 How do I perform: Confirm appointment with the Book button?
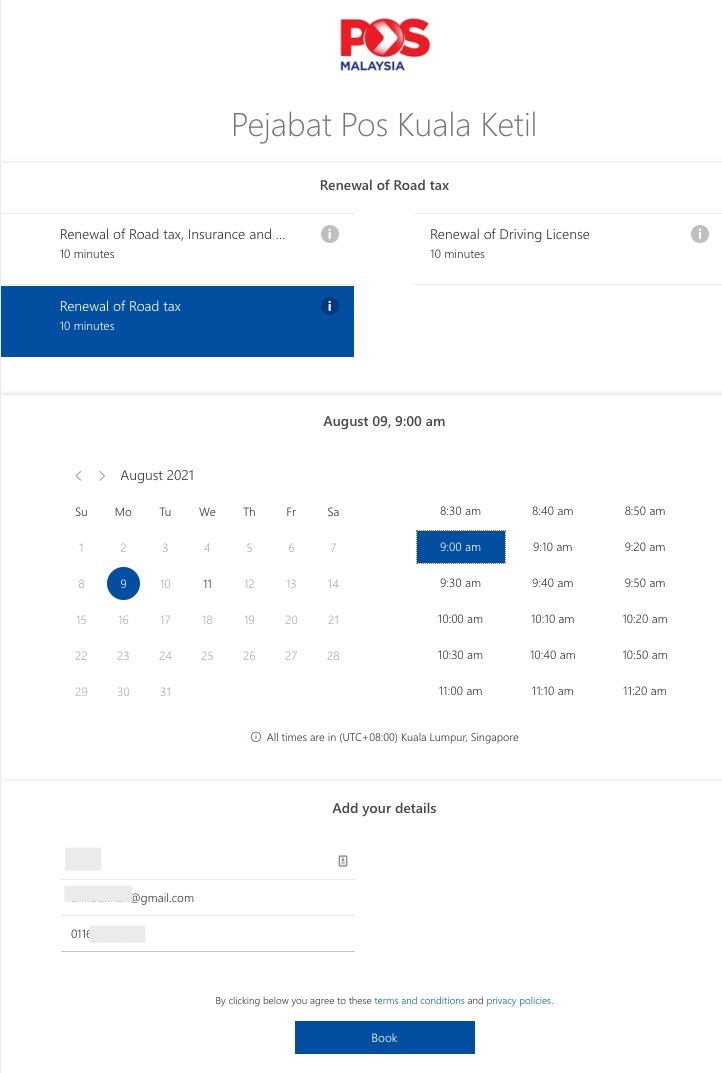384,1038
